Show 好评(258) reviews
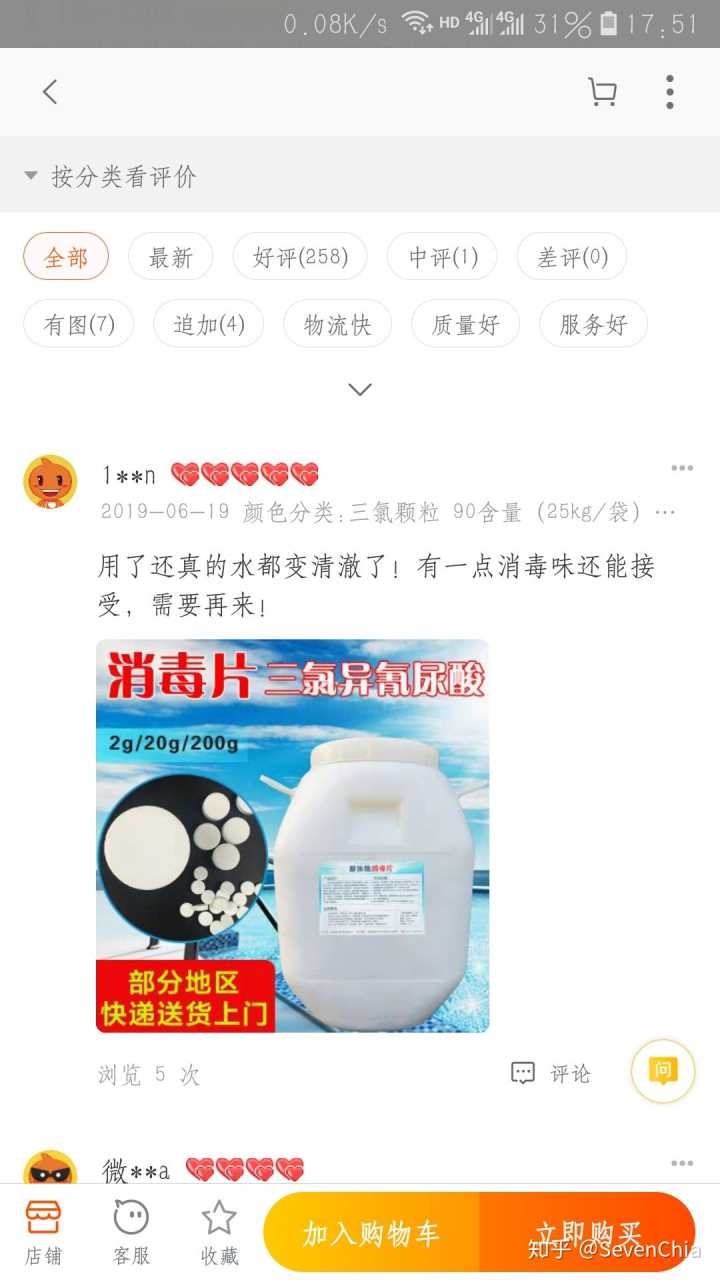Screen dimensions: 720x1280 300,257
